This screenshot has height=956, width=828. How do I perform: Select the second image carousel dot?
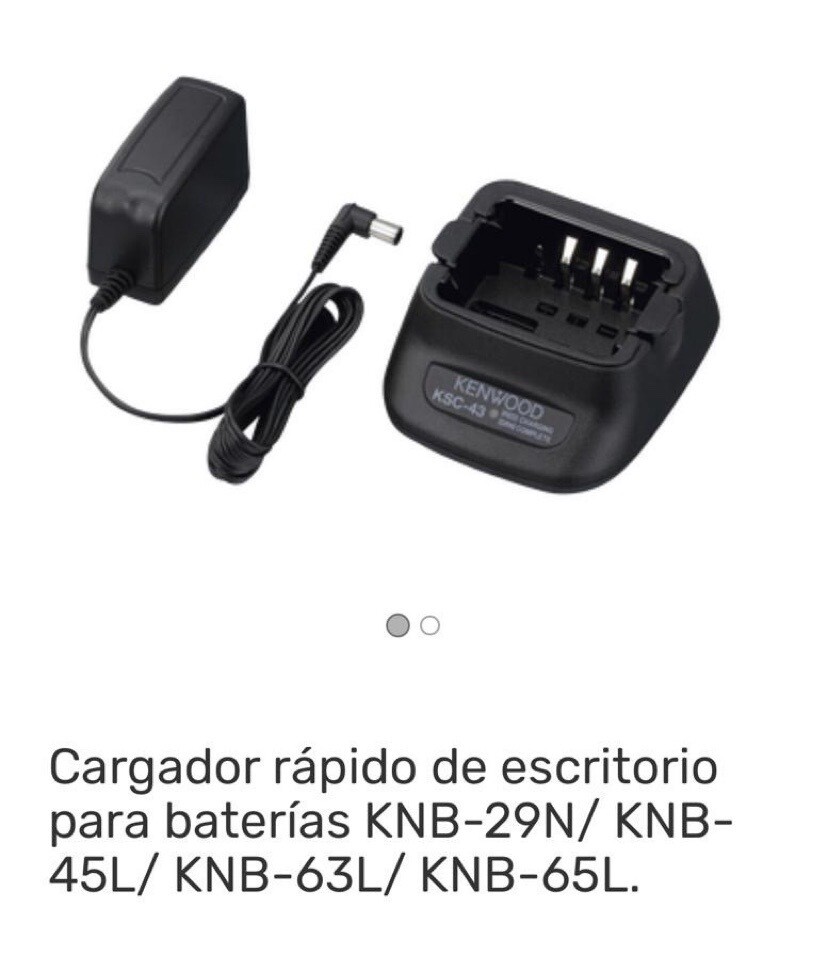pos(431,626)
